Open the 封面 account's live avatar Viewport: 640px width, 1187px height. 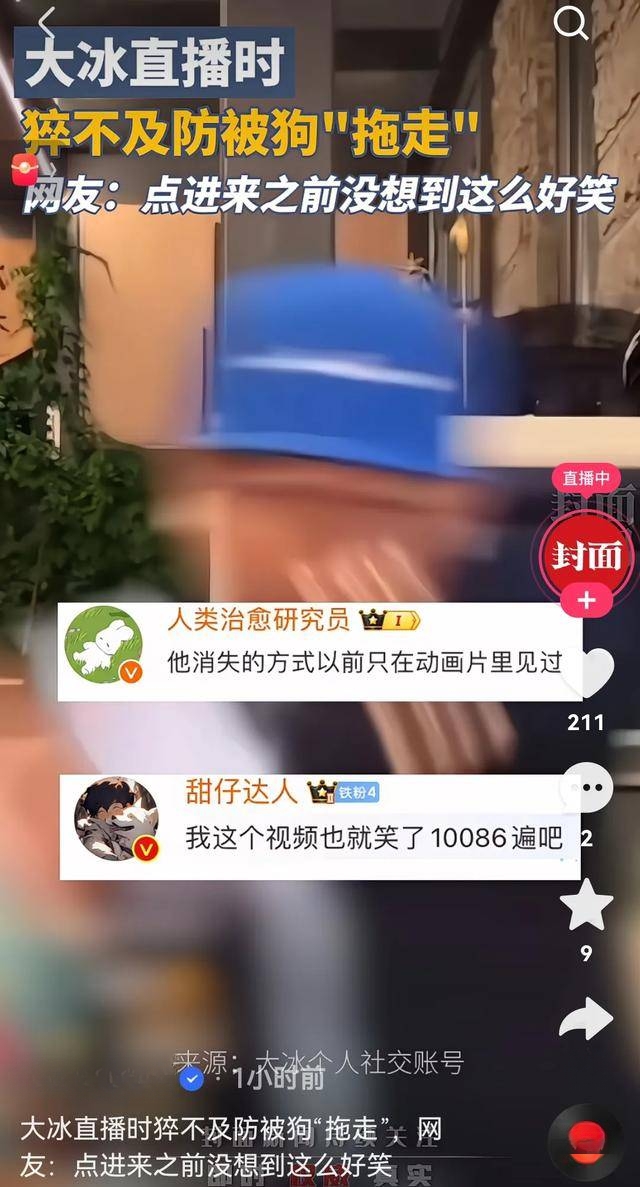pyautogui.click(x=587, y=553)
